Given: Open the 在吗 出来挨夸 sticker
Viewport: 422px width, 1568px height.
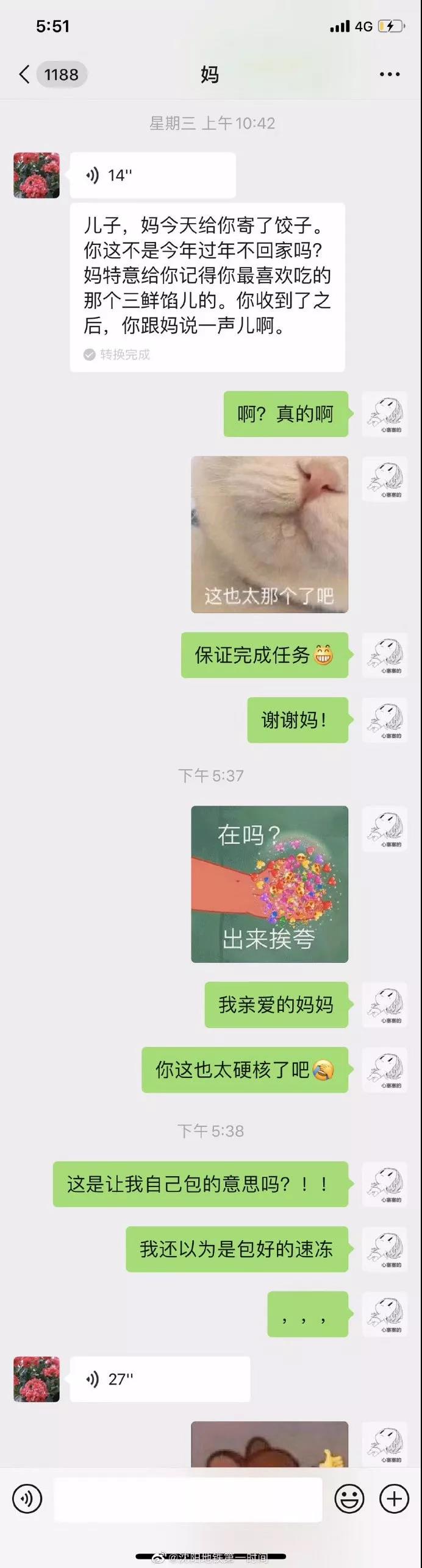Looking at the screenshot, I should [x=270, y=884].
